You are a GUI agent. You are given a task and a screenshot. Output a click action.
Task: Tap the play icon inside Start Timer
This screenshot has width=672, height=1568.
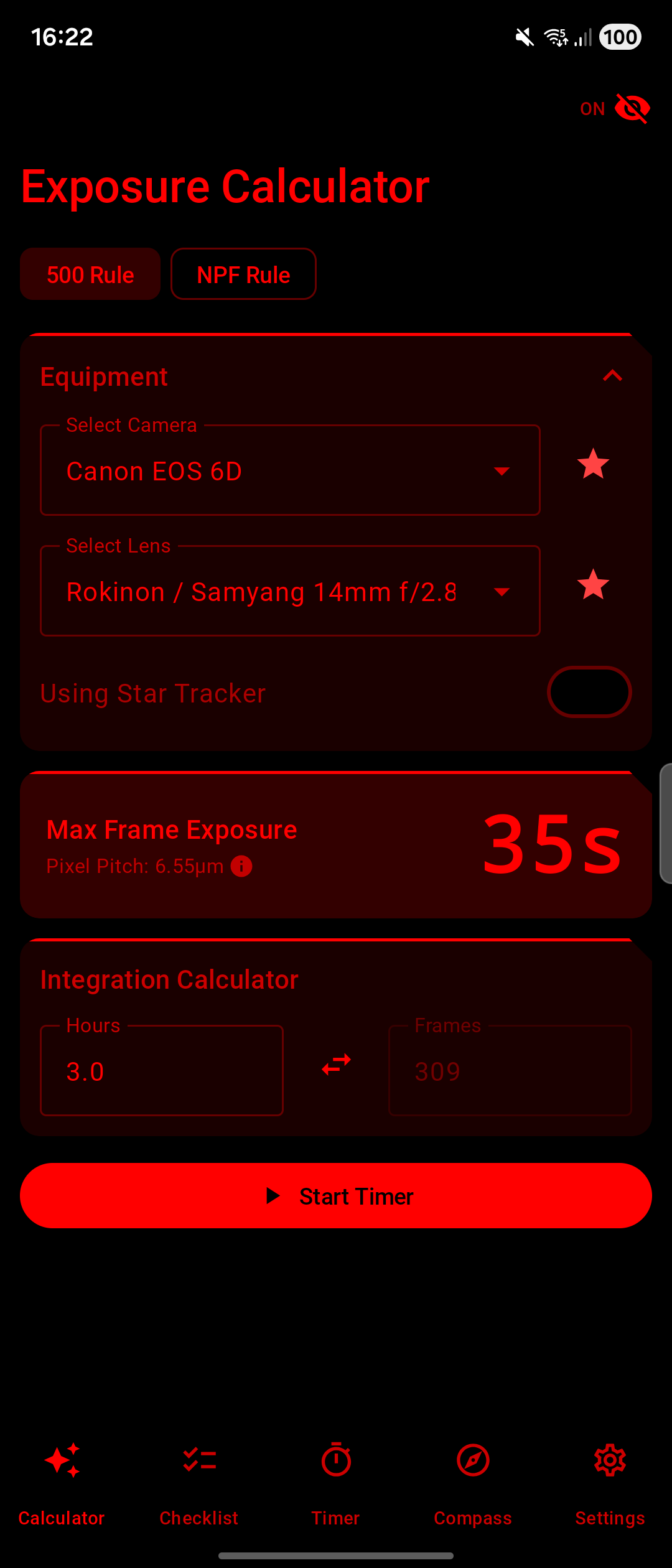273,1195
